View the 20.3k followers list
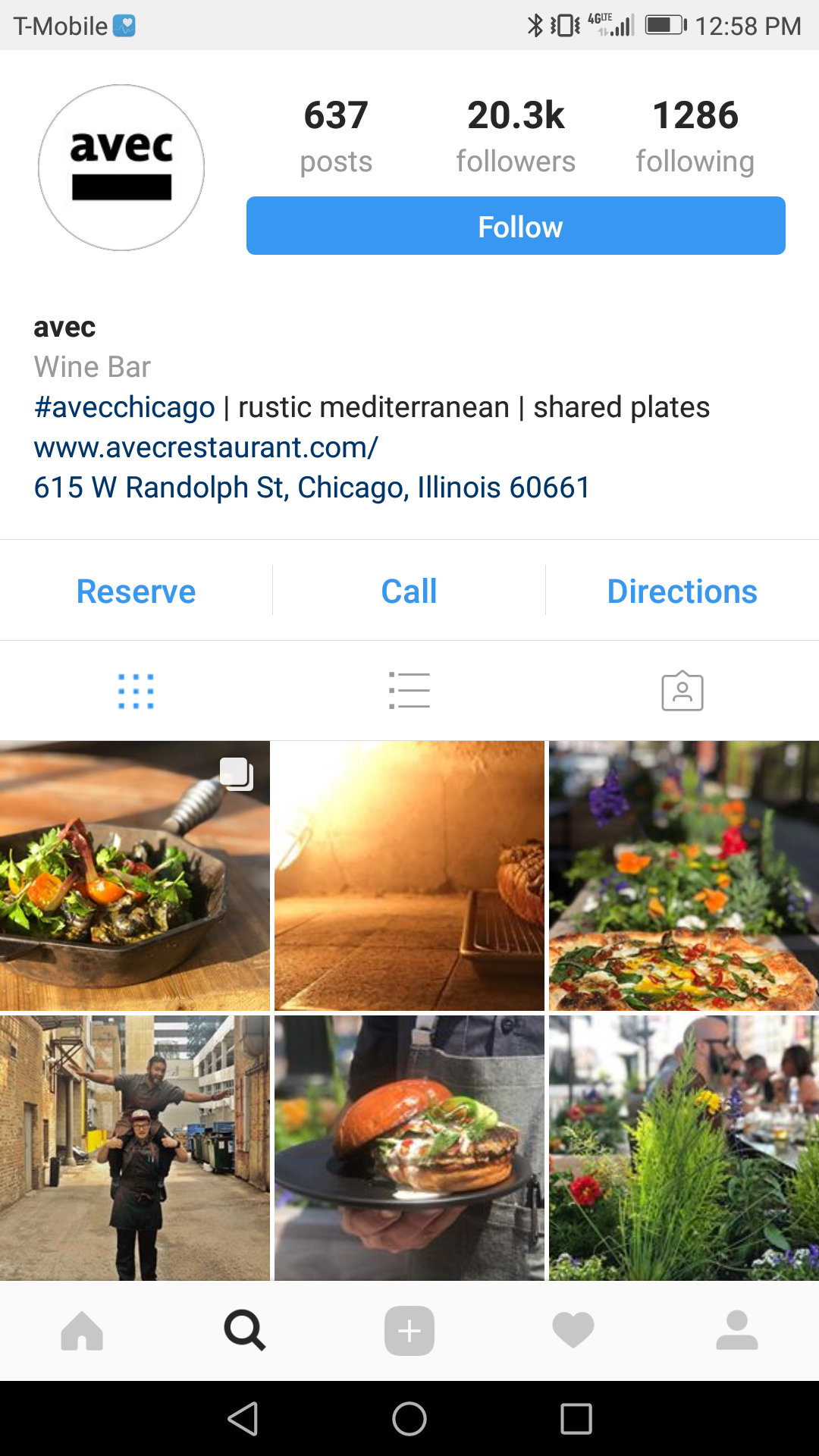The height and width of the screenshot is (1456, 819). 516,136
